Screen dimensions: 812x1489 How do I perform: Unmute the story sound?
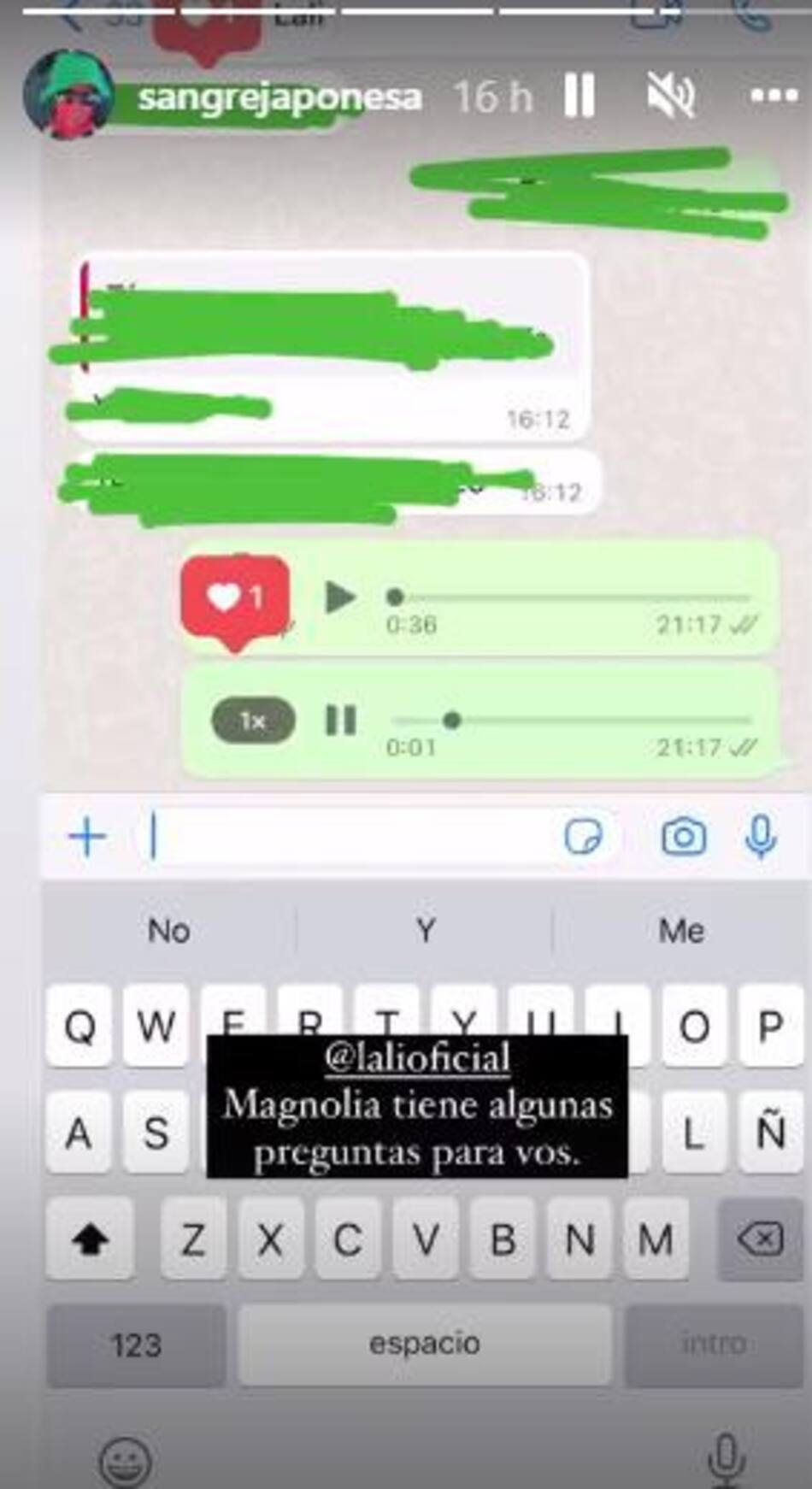[x=671, y=96]
